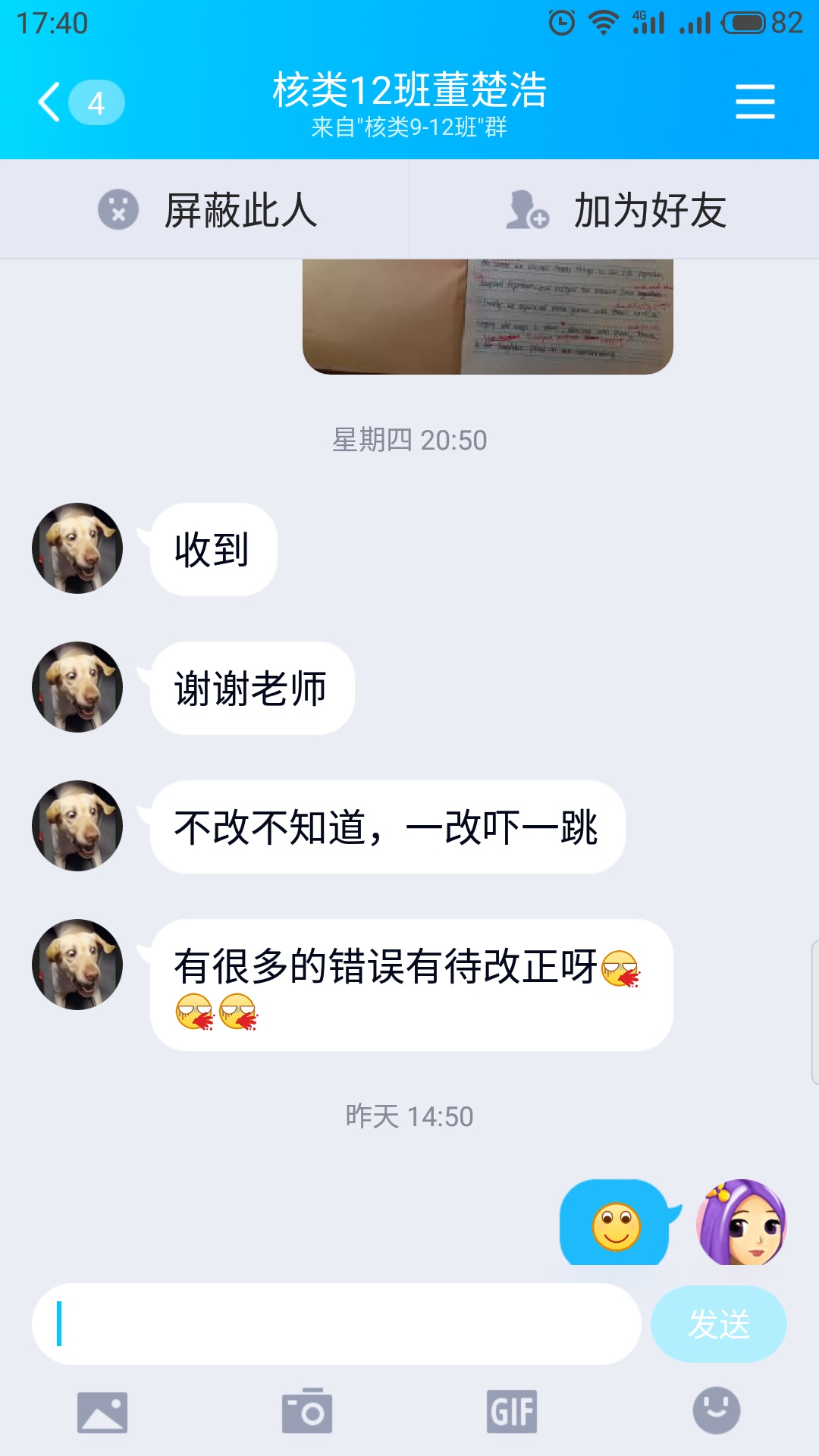819x1456 pixels.
Task: Block this person with 屏蔽此人
Action: tap(205, 209)
